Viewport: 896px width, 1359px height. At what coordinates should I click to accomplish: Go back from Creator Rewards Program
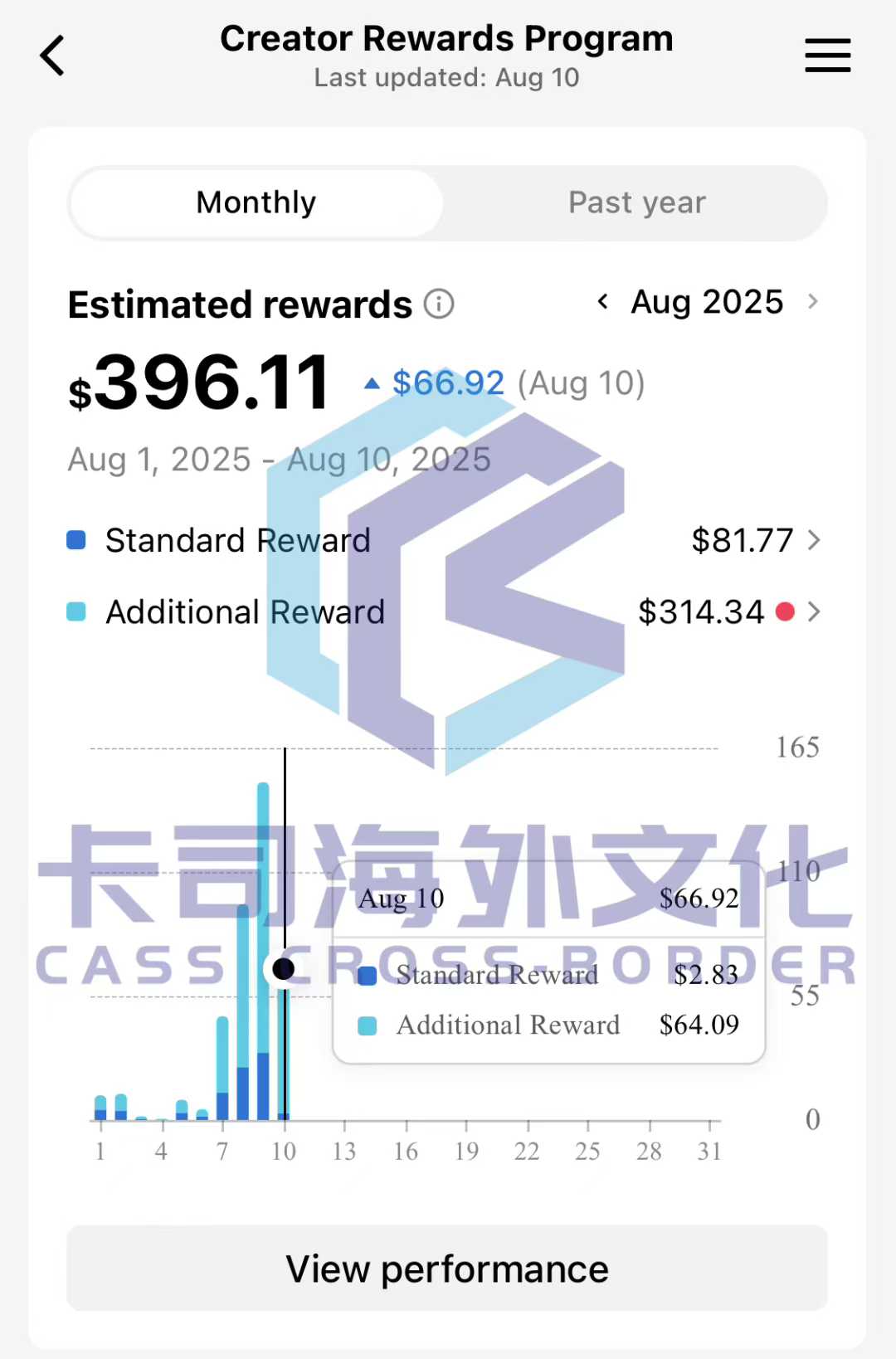tap(52, 56)
